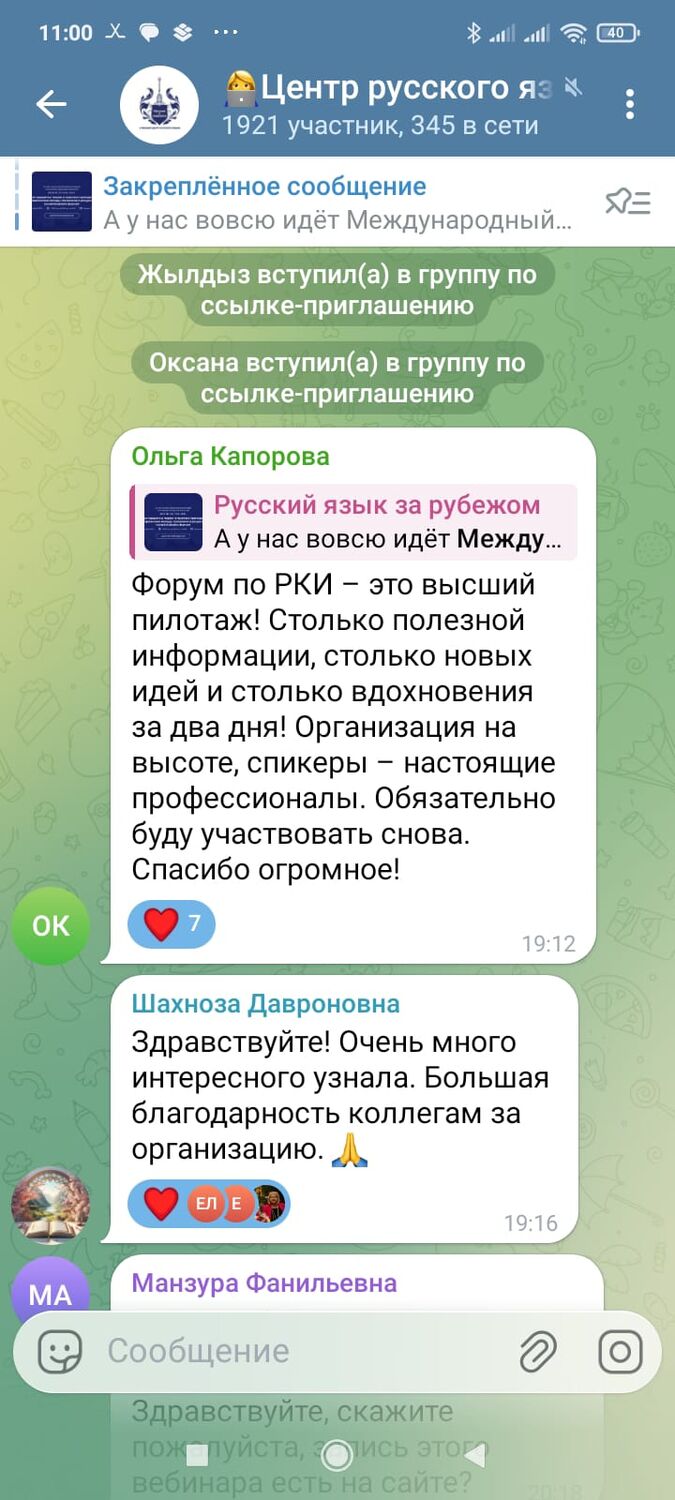Viewport: 675px width, 1500px height.
Task: Go back to the chat list
Action: pyautogui.click(x=51, y=104)
